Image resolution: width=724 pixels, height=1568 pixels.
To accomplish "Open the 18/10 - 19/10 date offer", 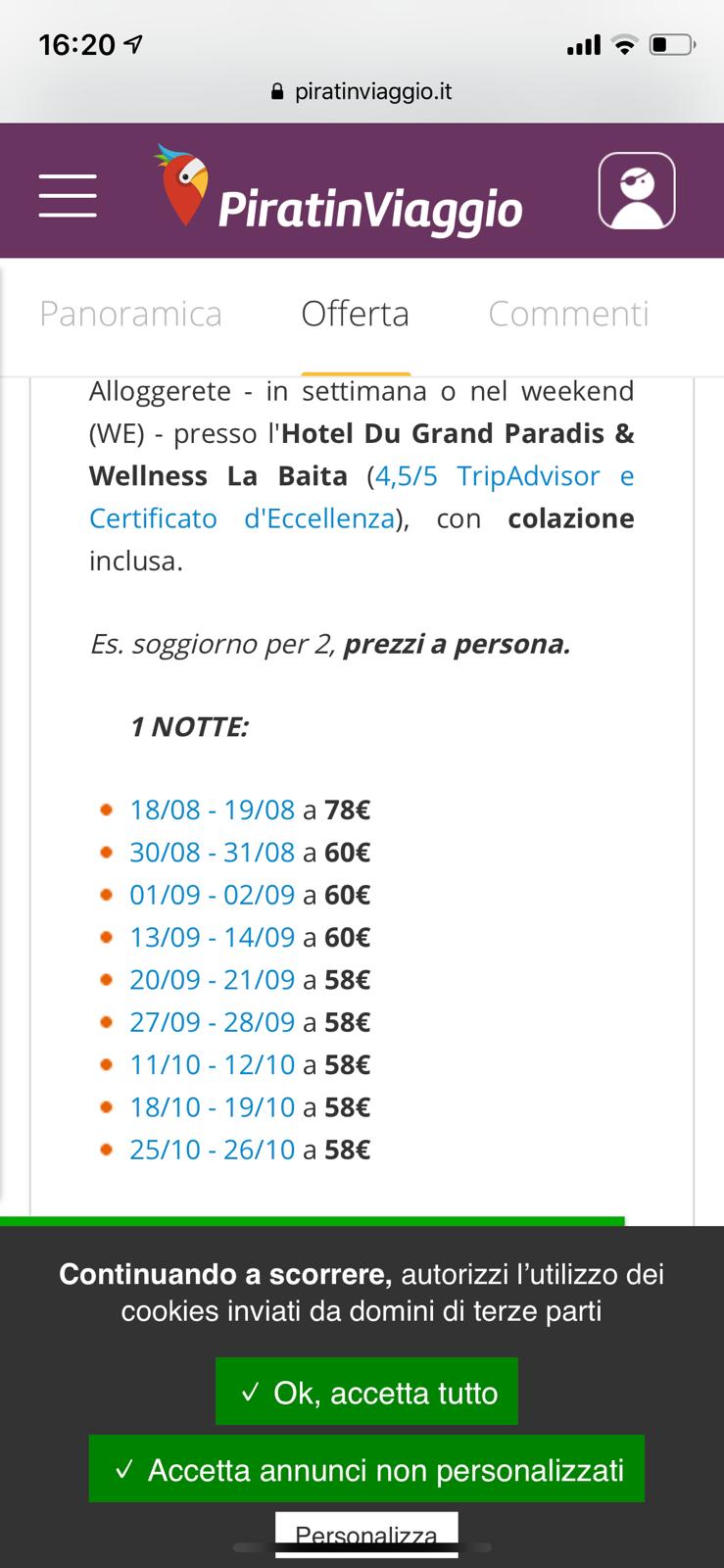I will 212,1107.
